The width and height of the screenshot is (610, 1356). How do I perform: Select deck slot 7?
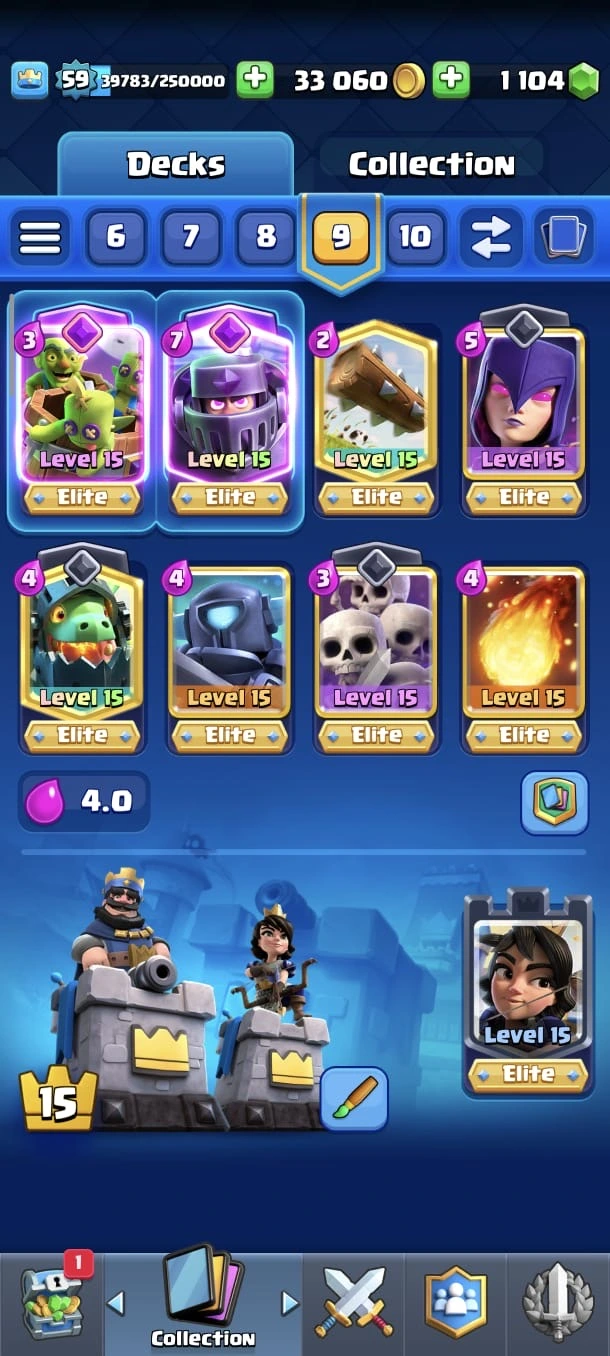click(190, 237)
